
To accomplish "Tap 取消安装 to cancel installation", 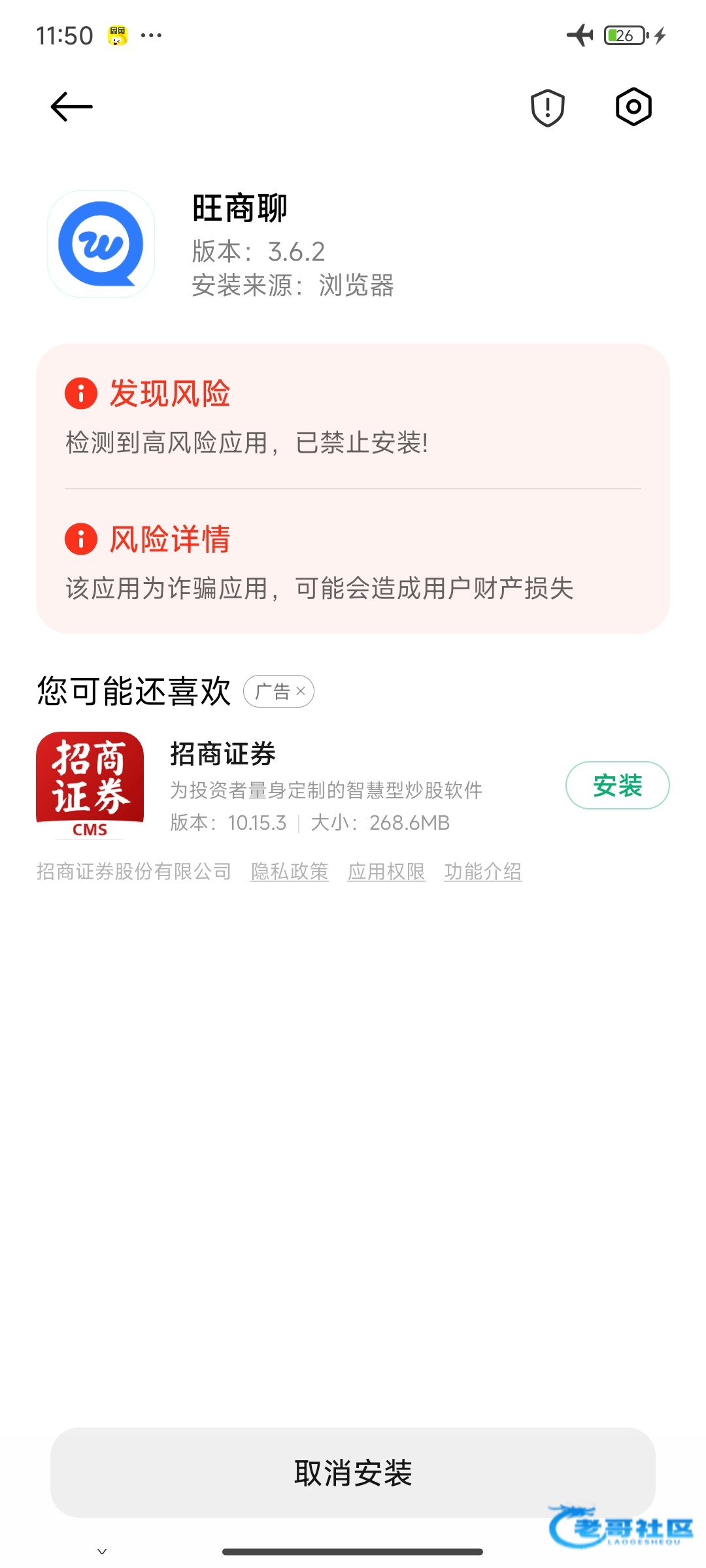I will [353, 1473].
